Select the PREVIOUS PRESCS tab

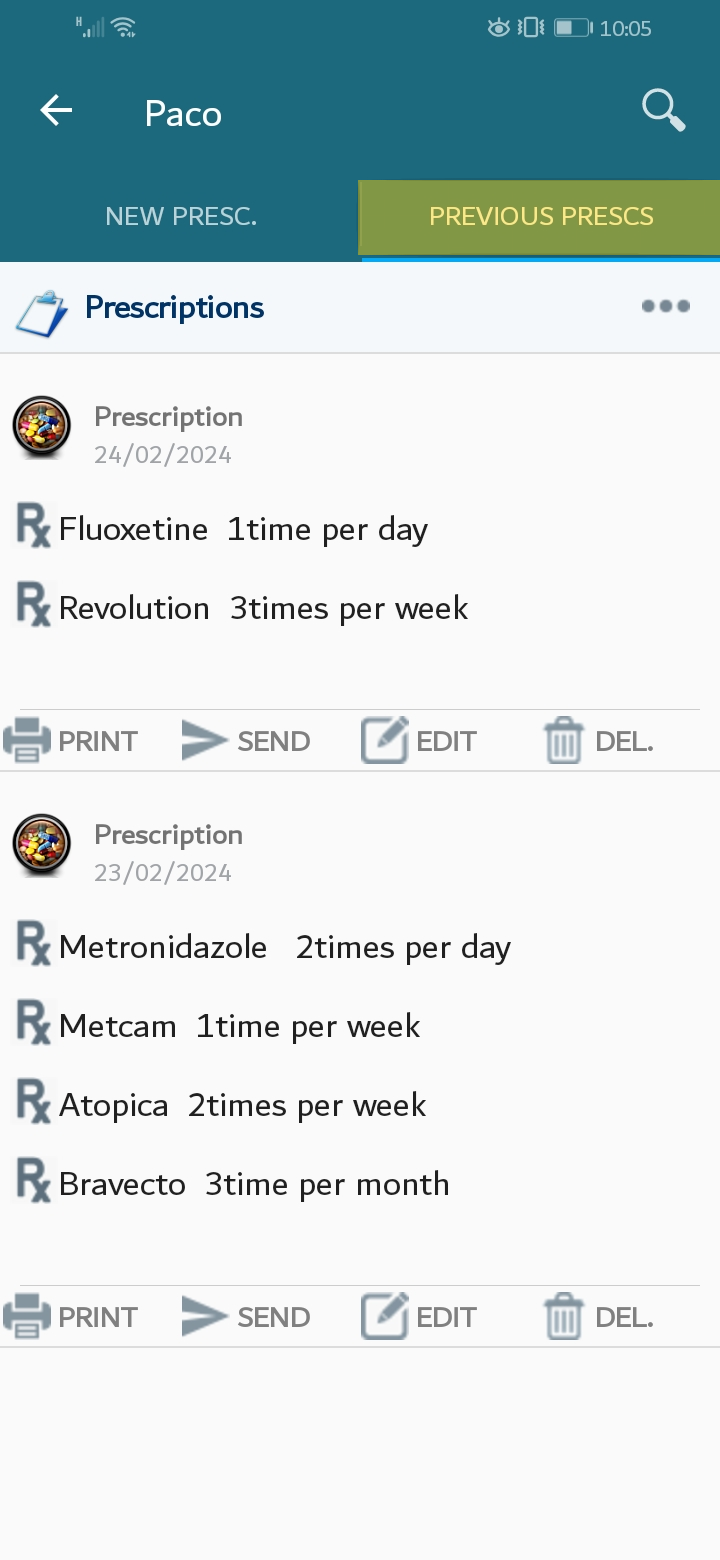click(541, 217)
